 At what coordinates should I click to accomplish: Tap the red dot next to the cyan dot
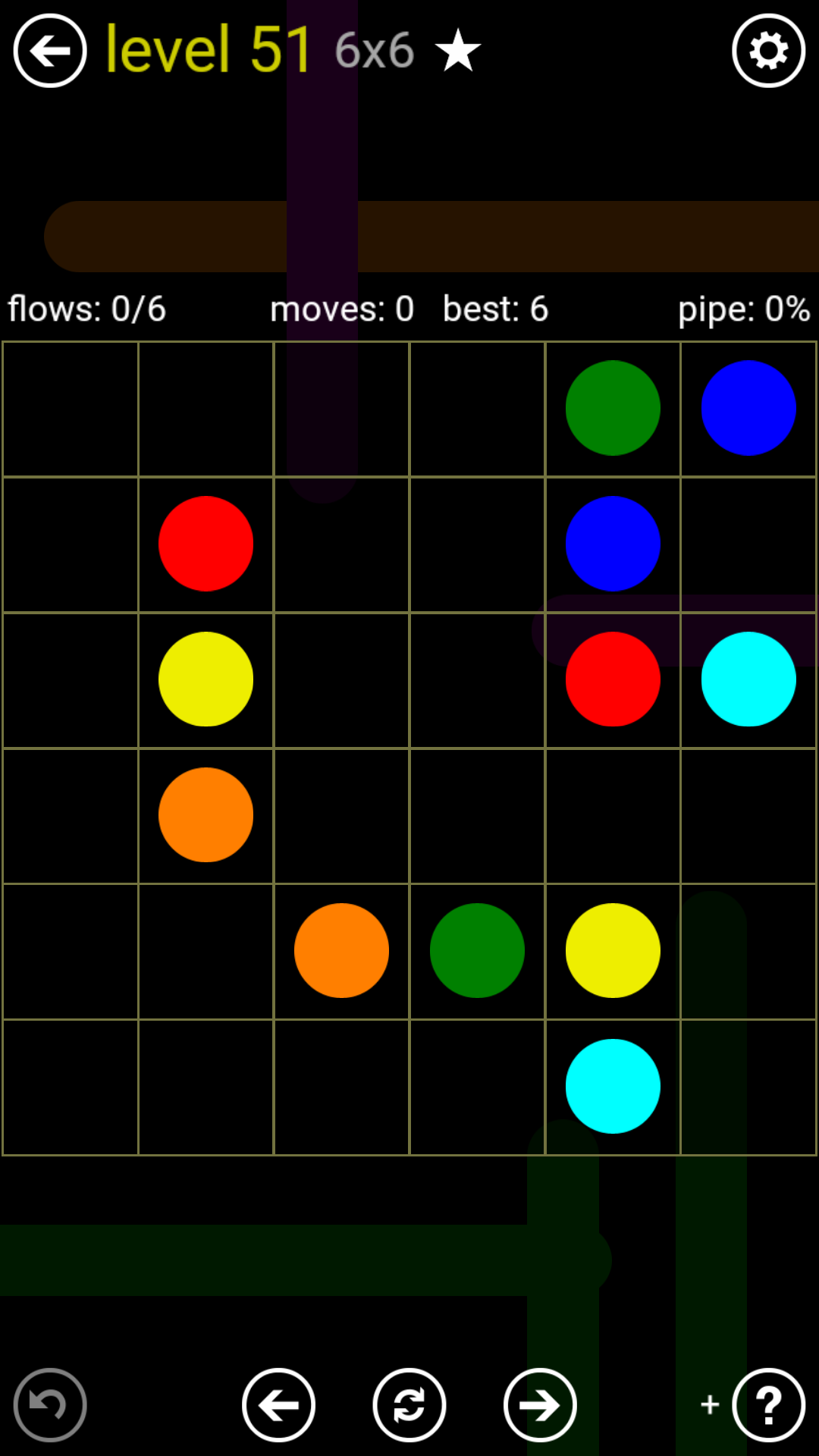[x=613, y=679]
